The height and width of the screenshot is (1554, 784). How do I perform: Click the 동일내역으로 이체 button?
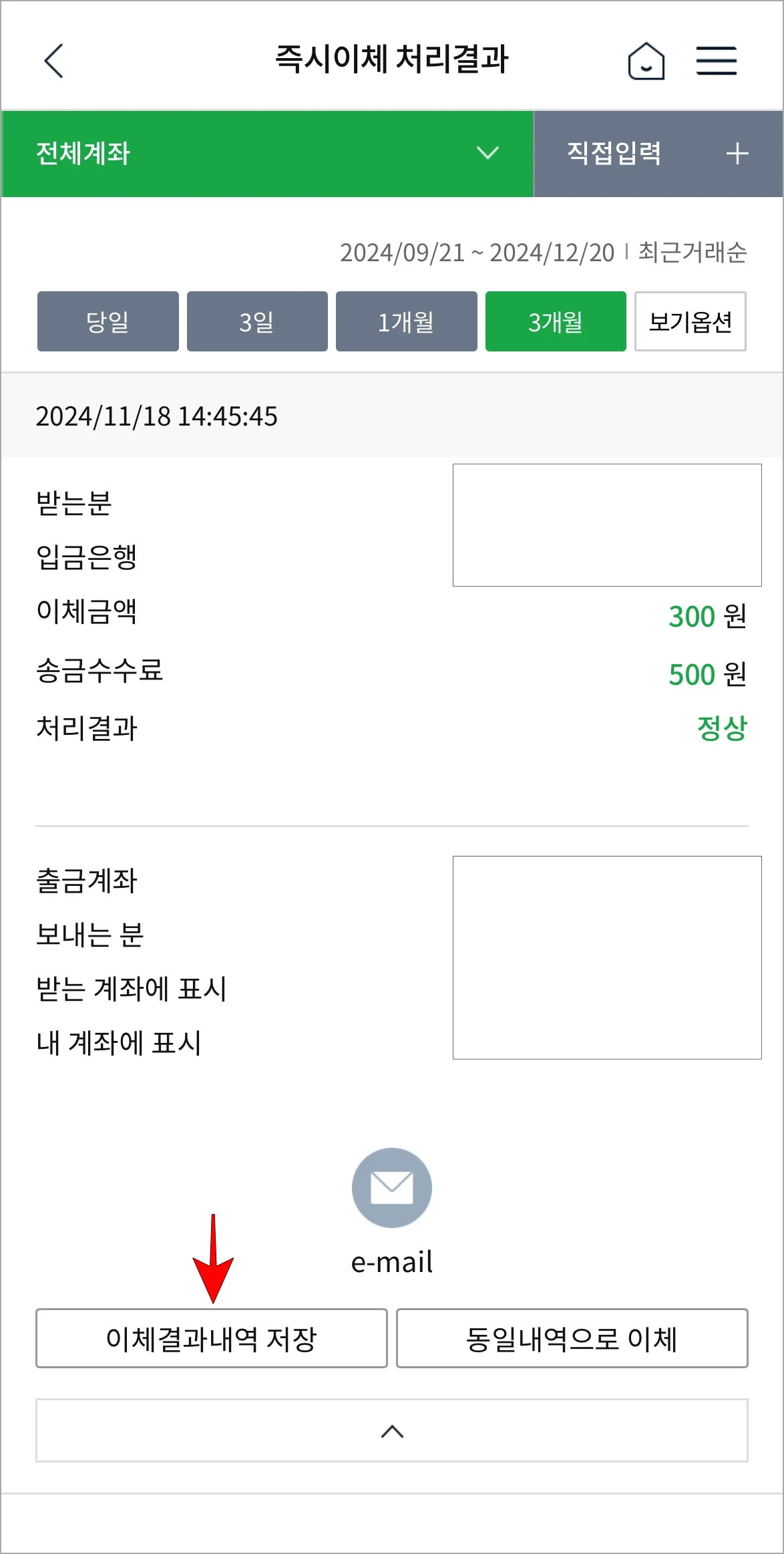[x=572, y=1338]
